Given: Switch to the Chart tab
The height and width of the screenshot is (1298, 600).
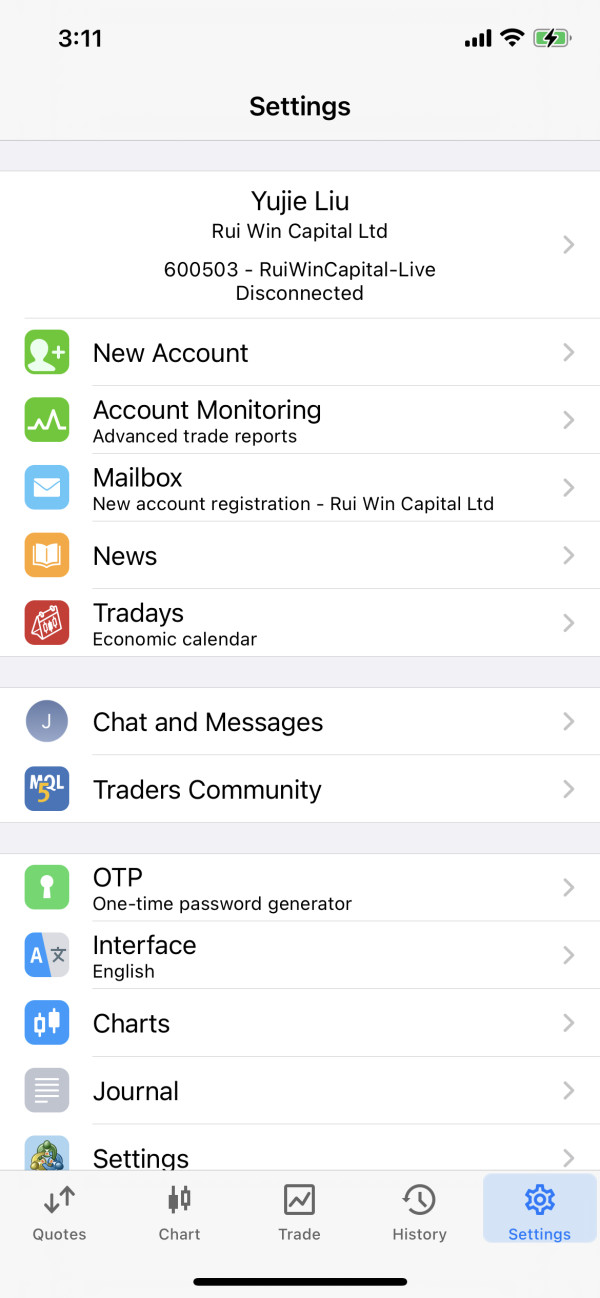Looking at the screenshot, I should tap(180, 1212).
